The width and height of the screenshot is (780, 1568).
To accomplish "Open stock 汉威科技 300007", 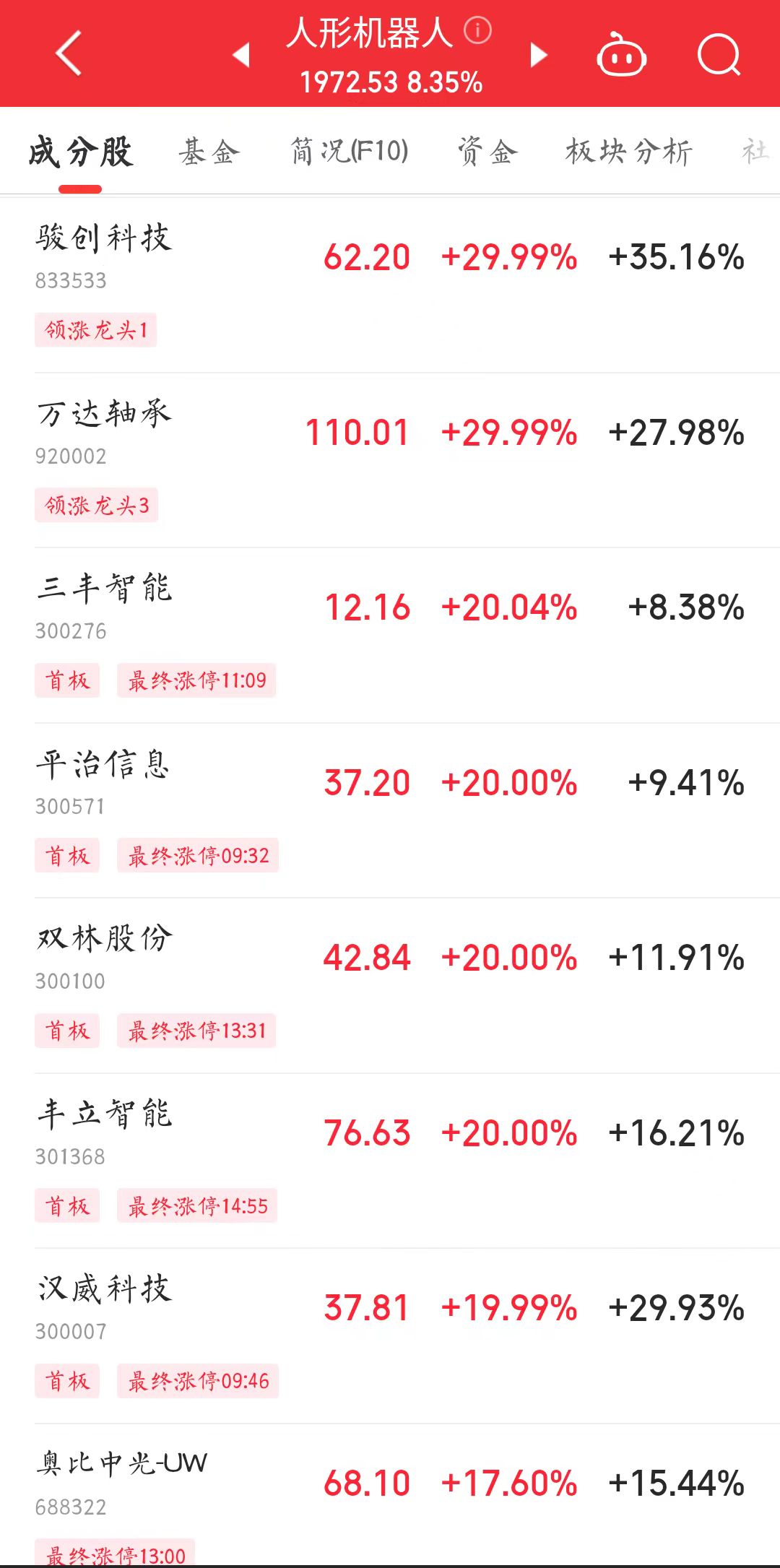I will click(x=390, y=1336).
